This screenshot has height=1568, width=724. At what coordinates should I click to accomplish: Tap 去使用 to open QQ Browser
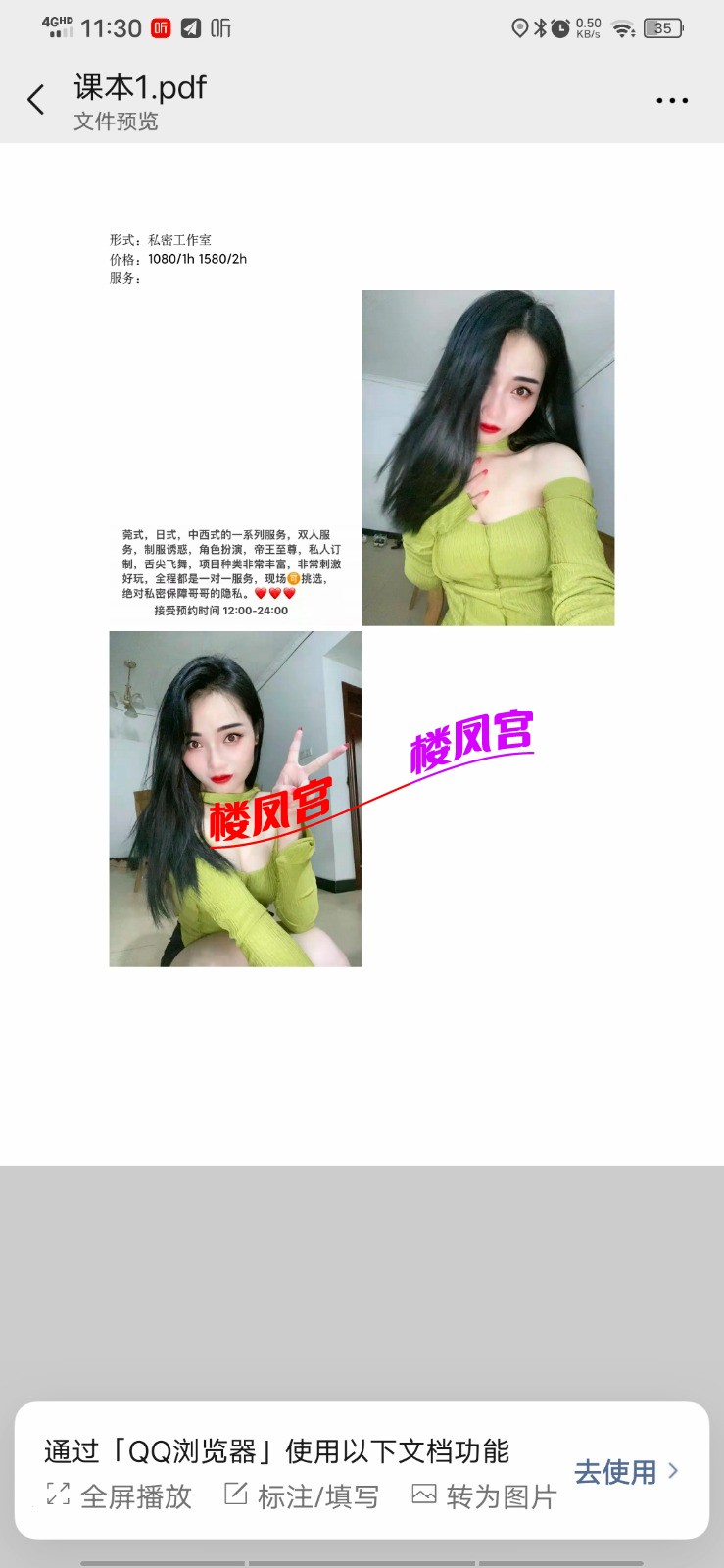tap(625, 1471)
